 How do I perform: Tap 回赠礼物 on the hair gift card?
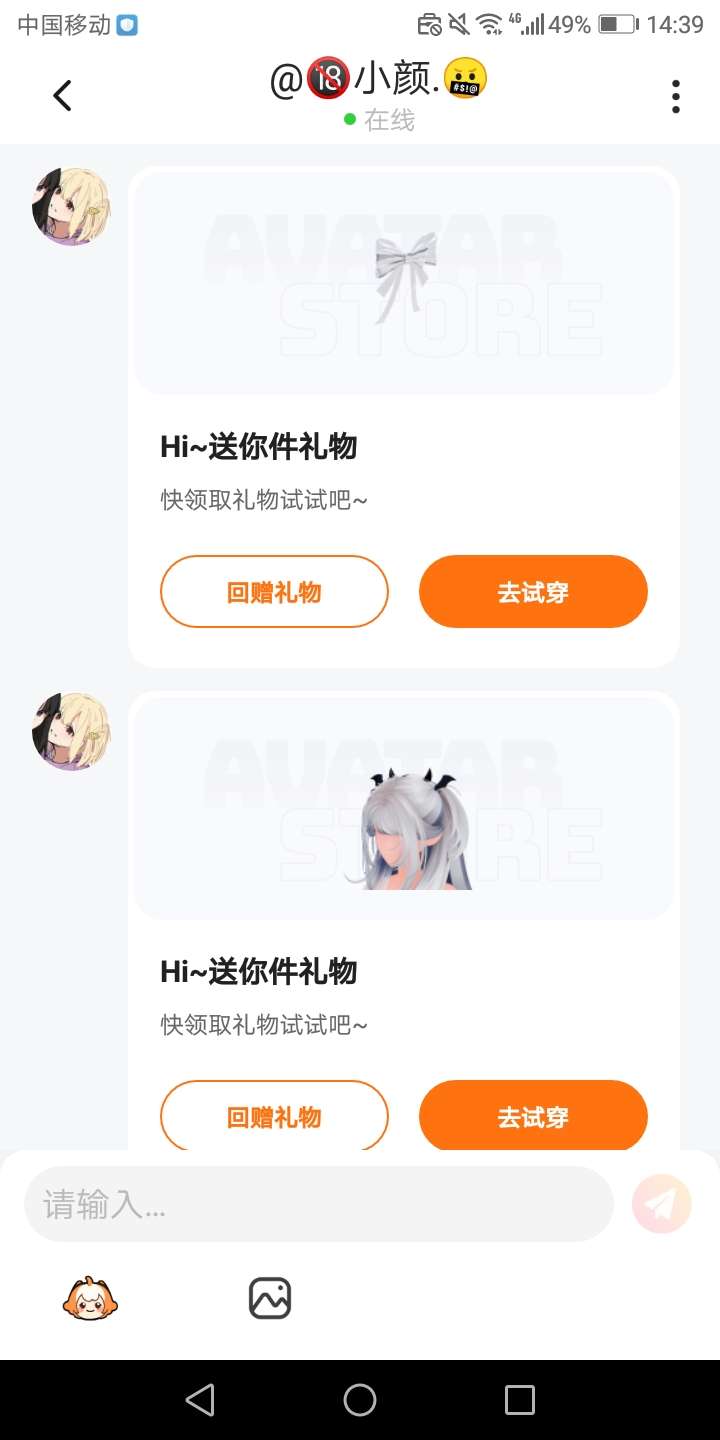pos(274,1116)
